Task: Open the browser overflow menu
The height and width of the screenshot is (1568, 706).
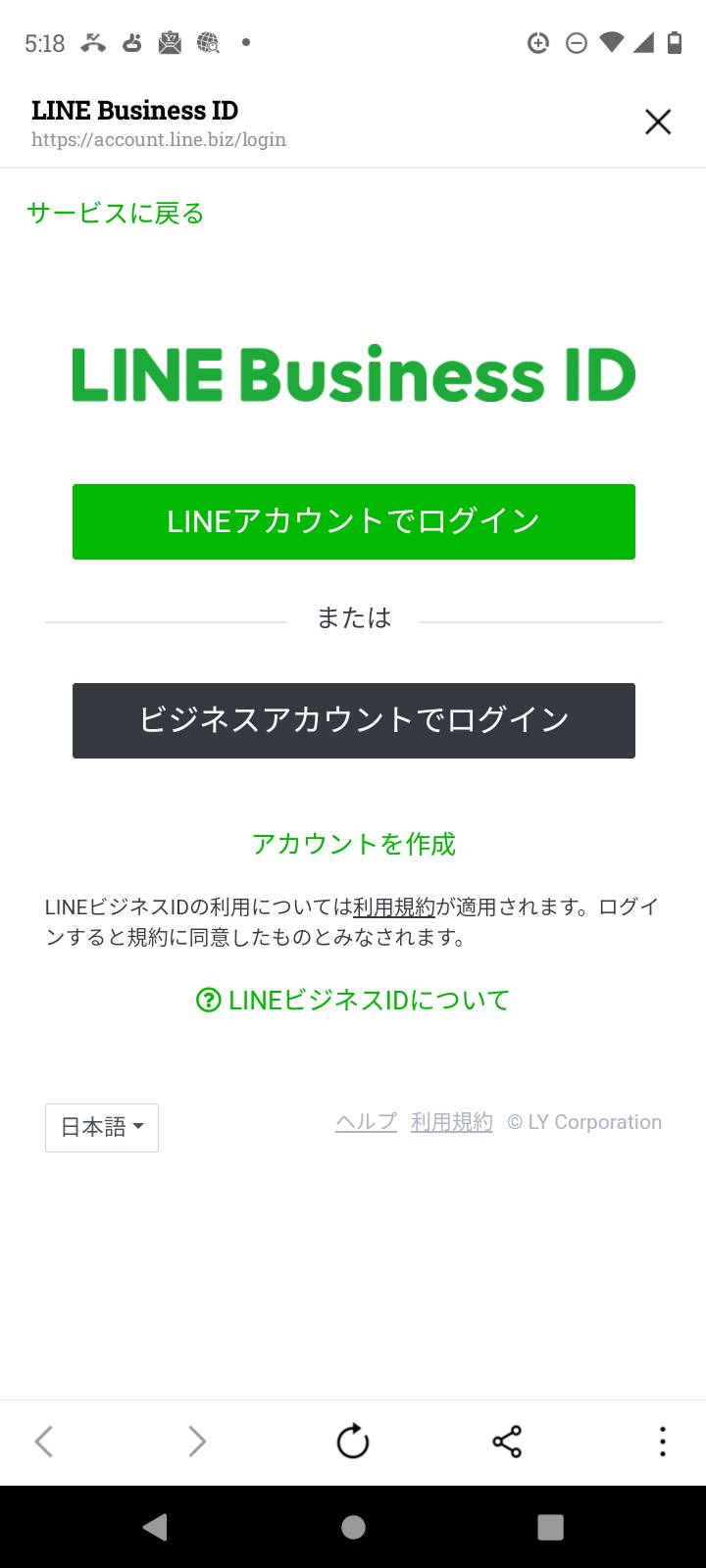Action: [x=663, y=1442]
